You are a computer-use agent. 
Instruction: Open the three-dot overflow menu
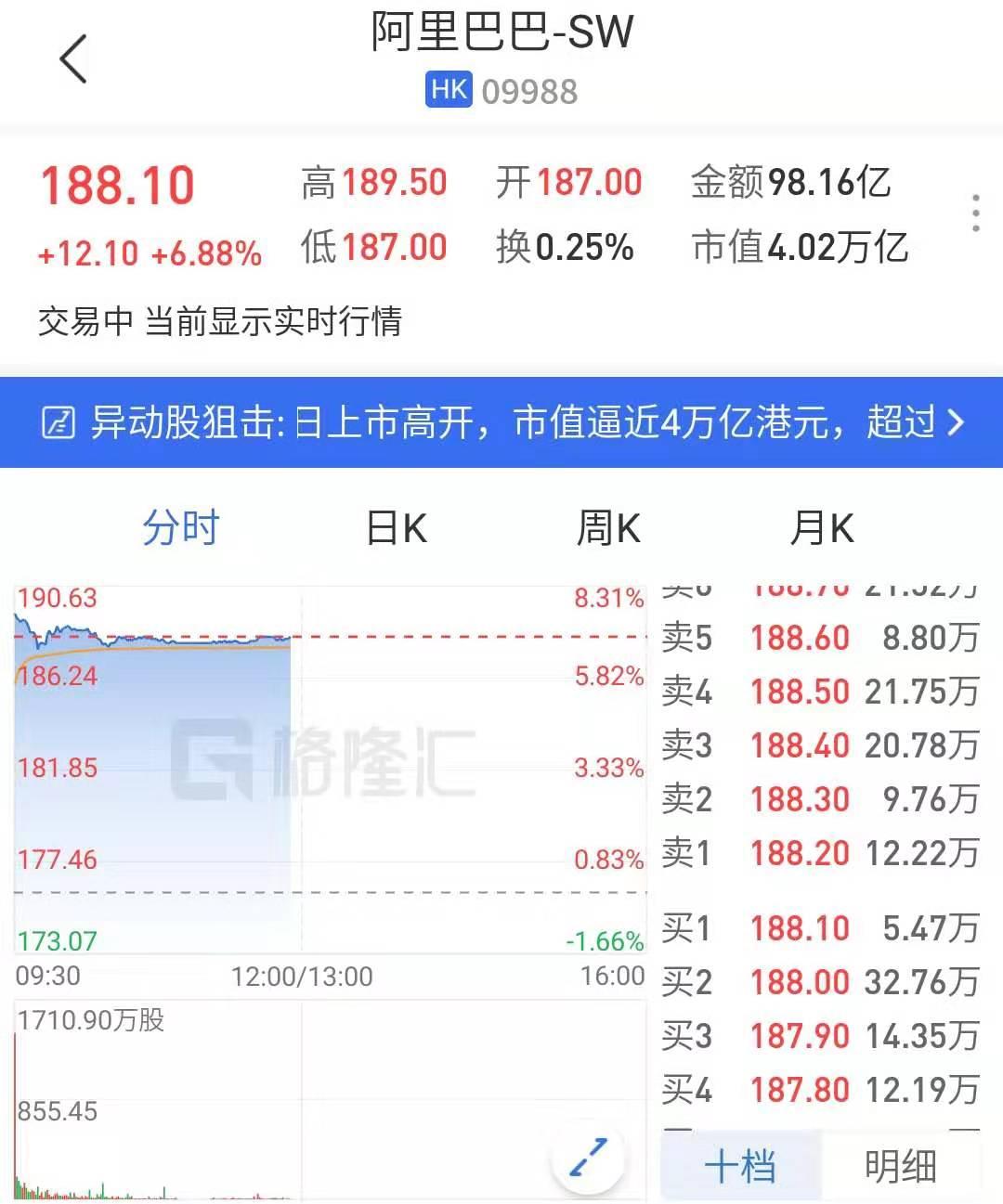[974, 214]
